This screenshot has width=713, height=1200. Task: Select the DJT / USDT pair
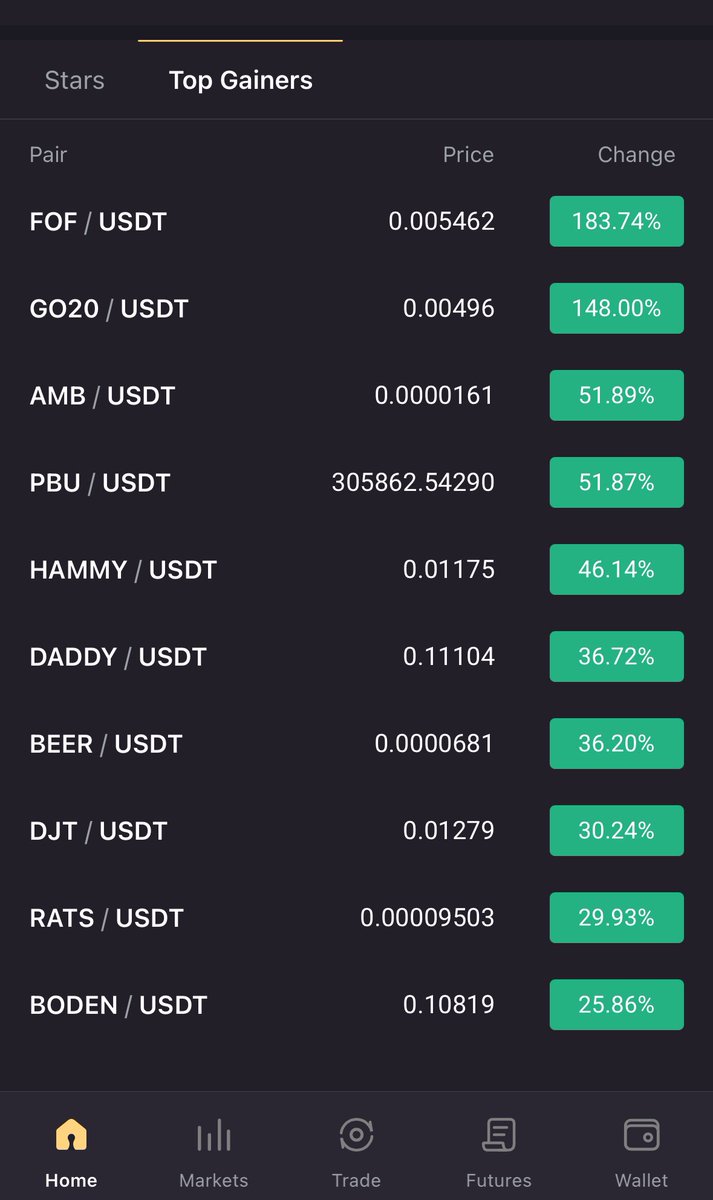pyautogui.click(x=98, y=831)
